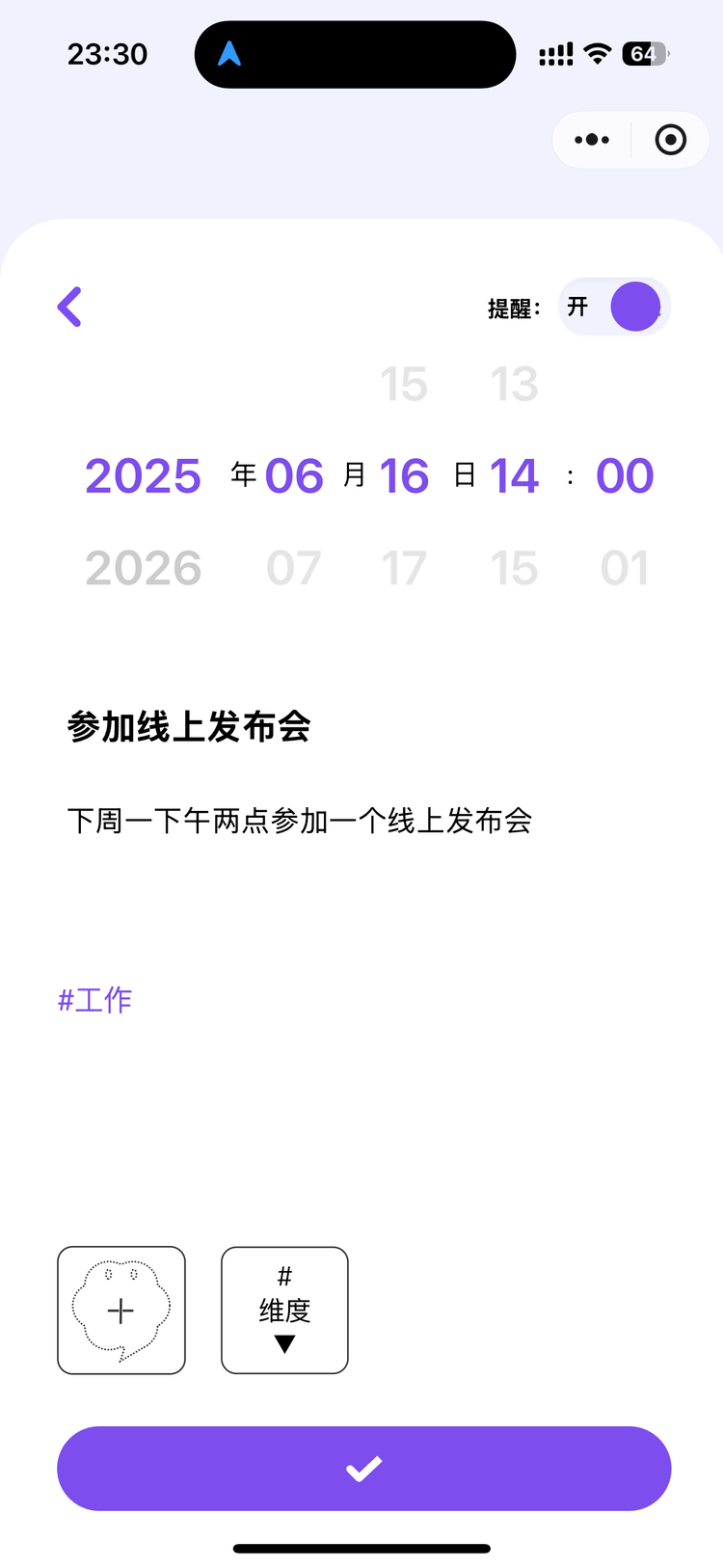Close the mini program via circle button
723x1568 pixels.
point(670,140)
